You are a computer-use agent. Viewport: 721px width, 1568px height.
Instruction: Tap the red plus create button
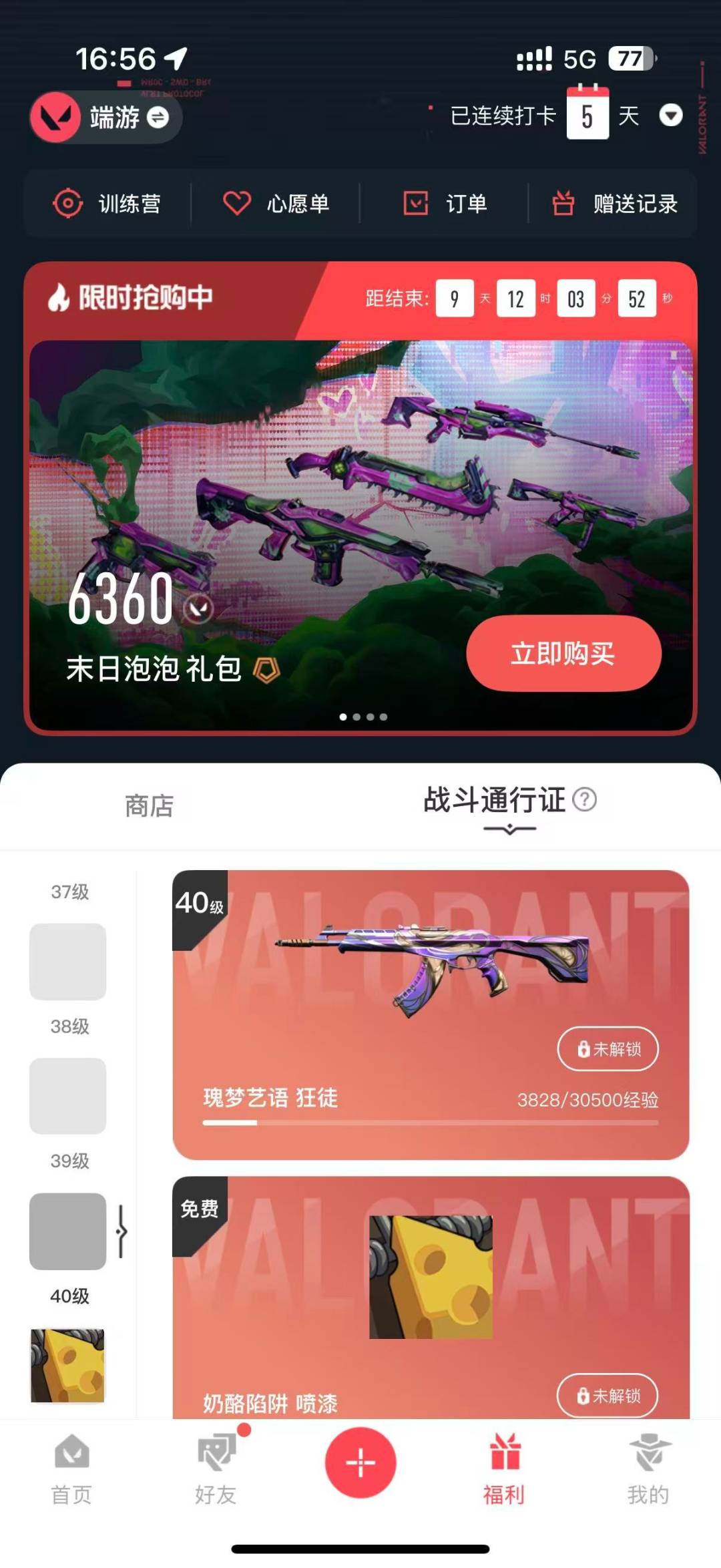pos(360,1462)
